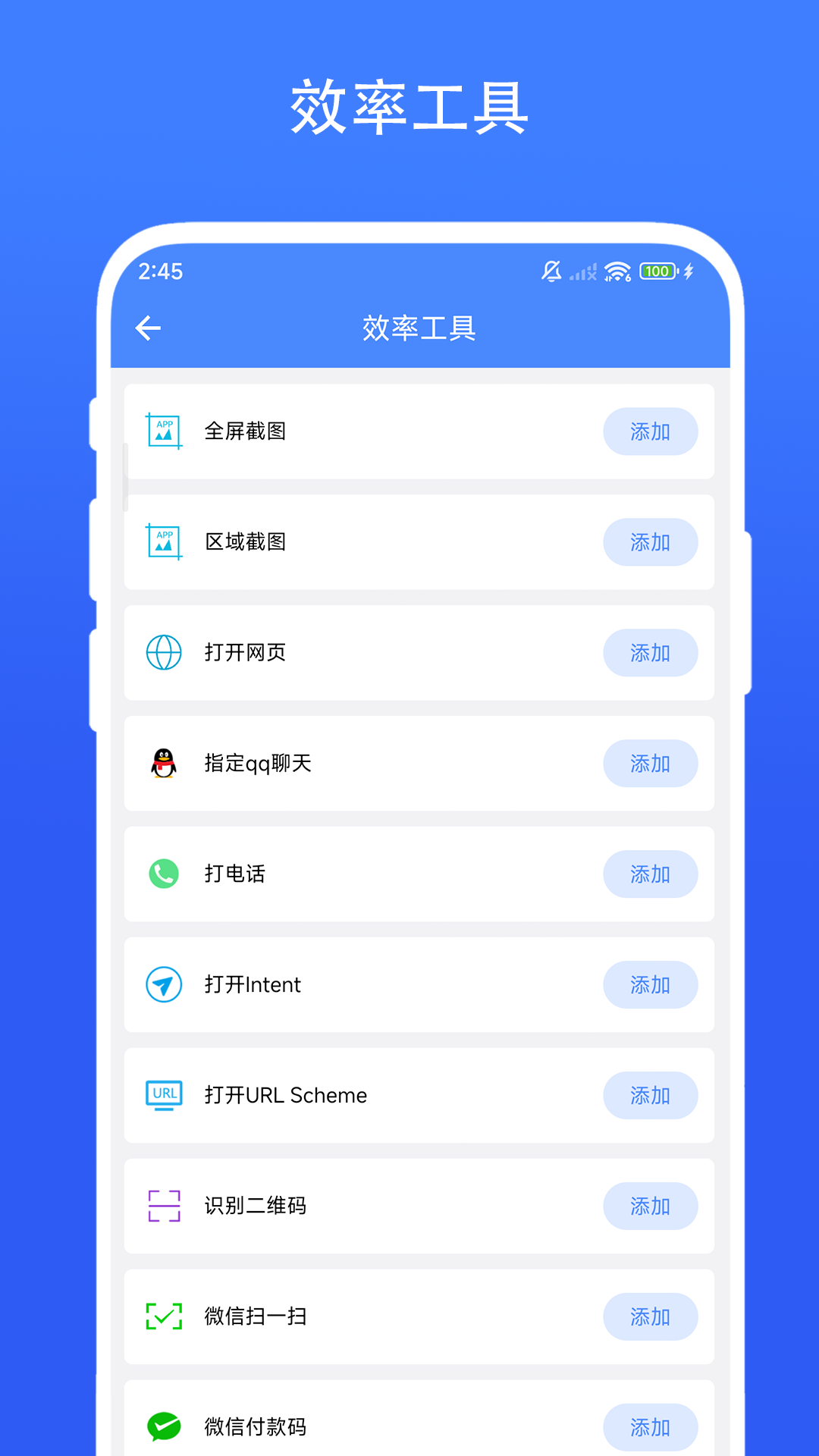
Task: Add 全屏截图 using its 添加 button
Action: [651, 431]
